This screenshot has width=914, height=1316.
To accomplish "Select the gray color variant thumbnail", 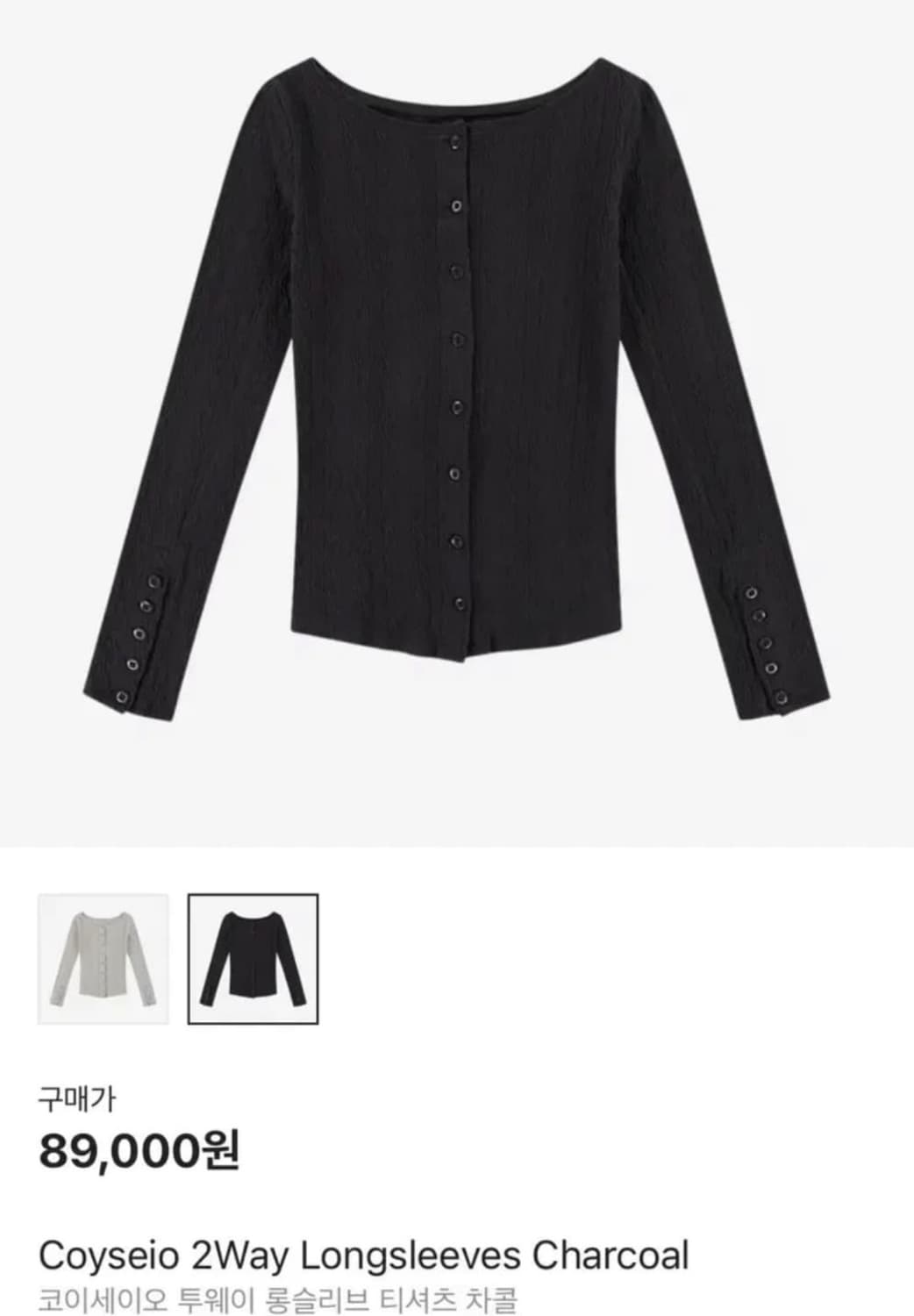I will [x=103, y=958].
